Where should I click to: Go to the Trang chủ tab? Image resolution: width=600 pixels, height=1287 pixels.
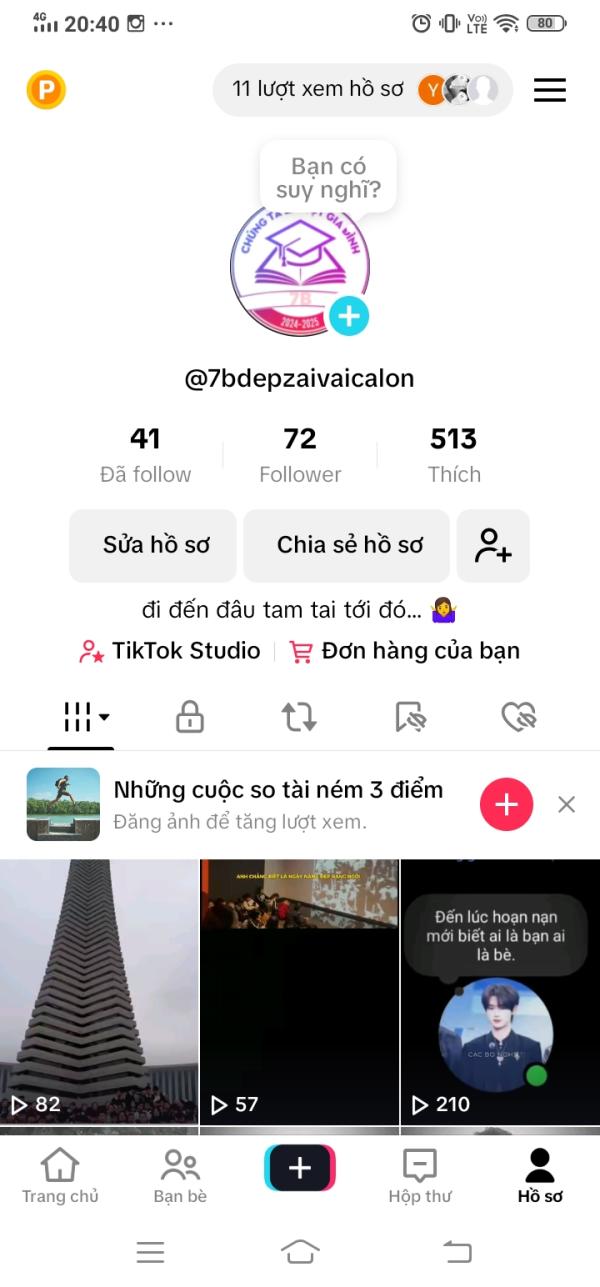click(60, 1175)
